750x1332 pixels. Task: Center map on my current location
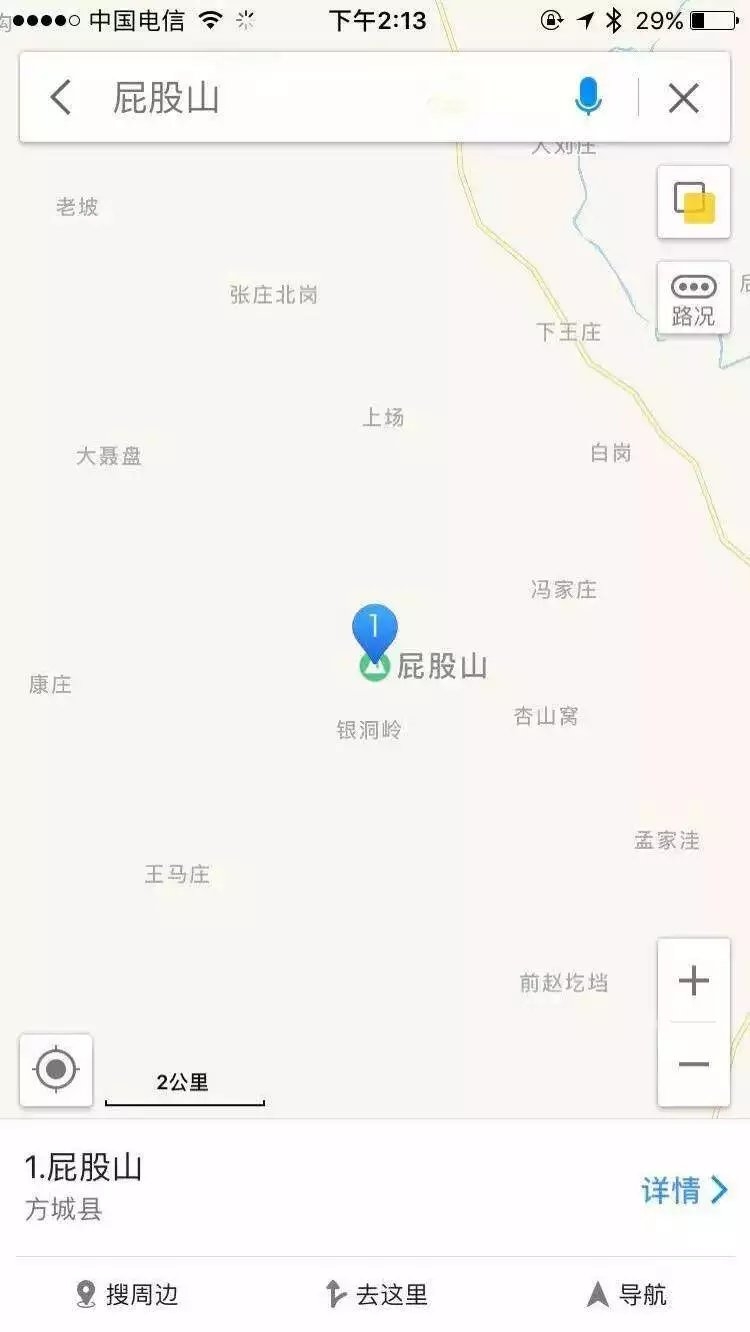(x=56, y=1070)
